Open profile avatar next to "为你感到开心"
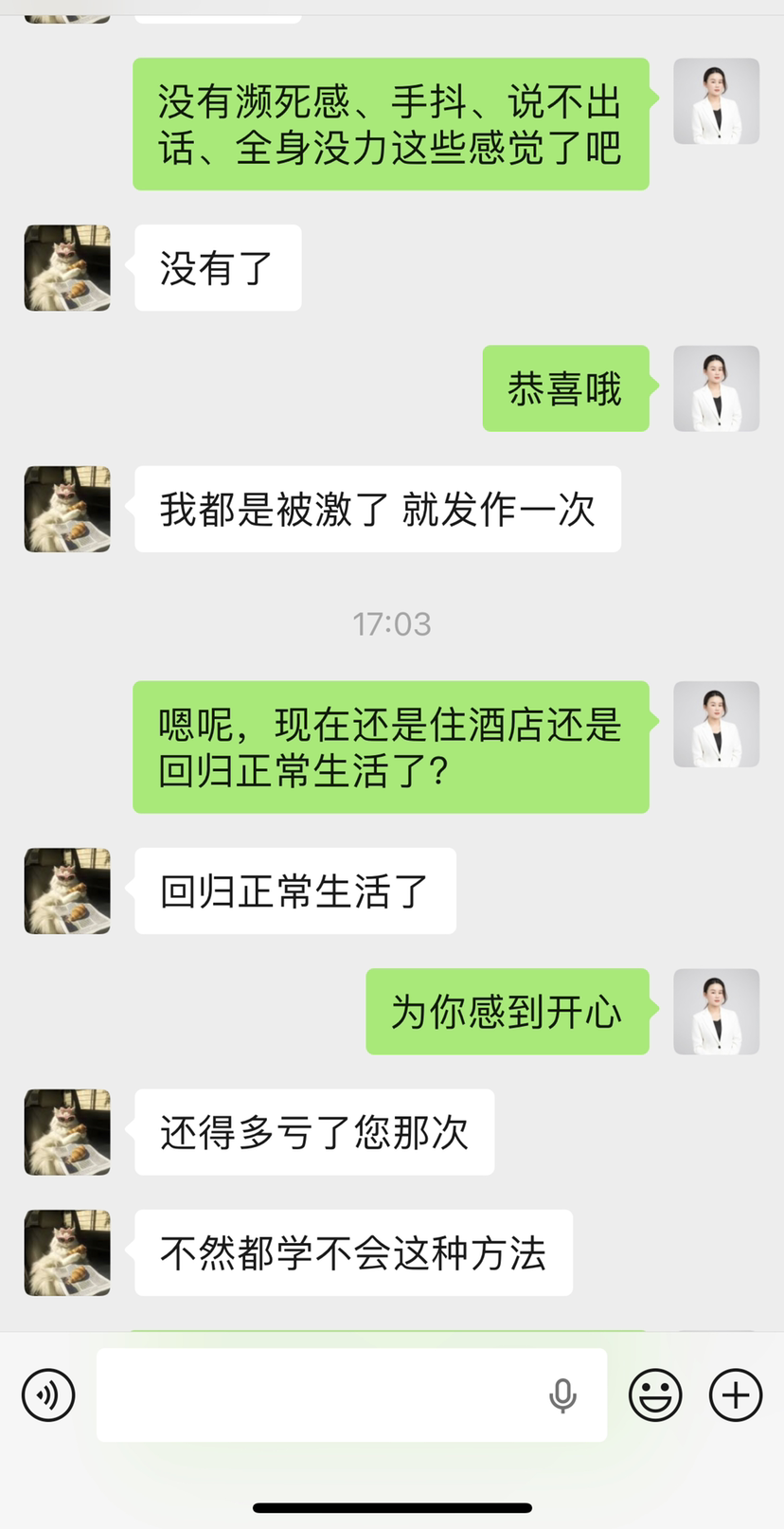784x1529 pixels. [716, 1012]
